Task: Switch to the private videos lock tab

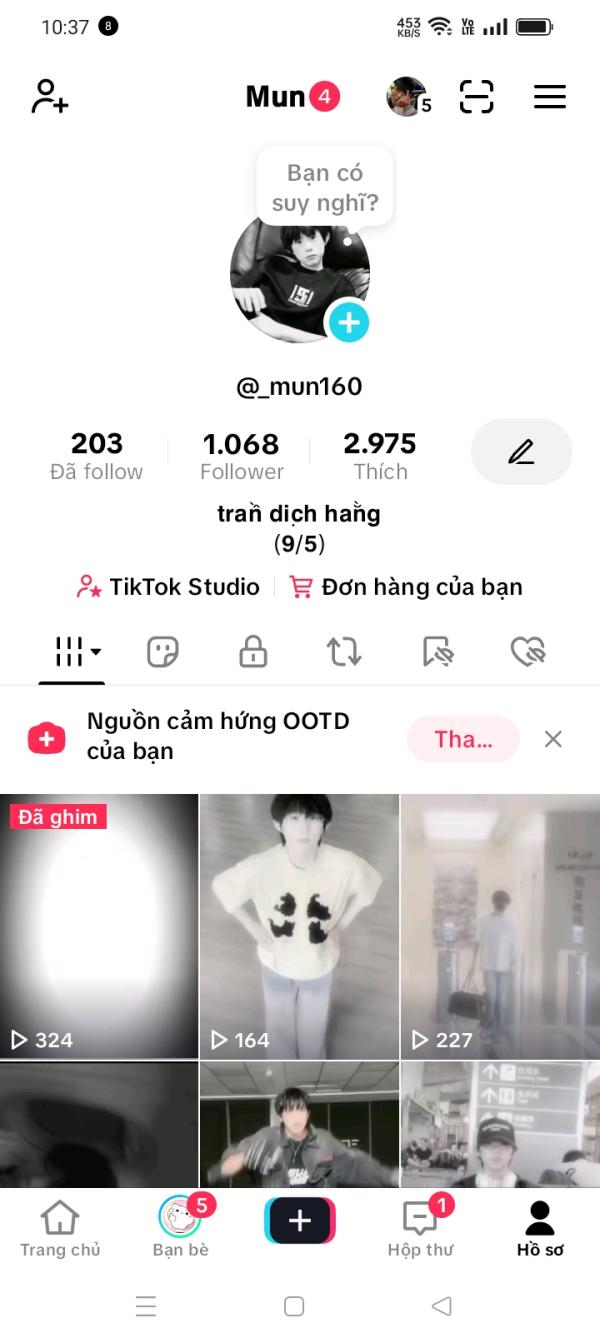Action: 253,653
